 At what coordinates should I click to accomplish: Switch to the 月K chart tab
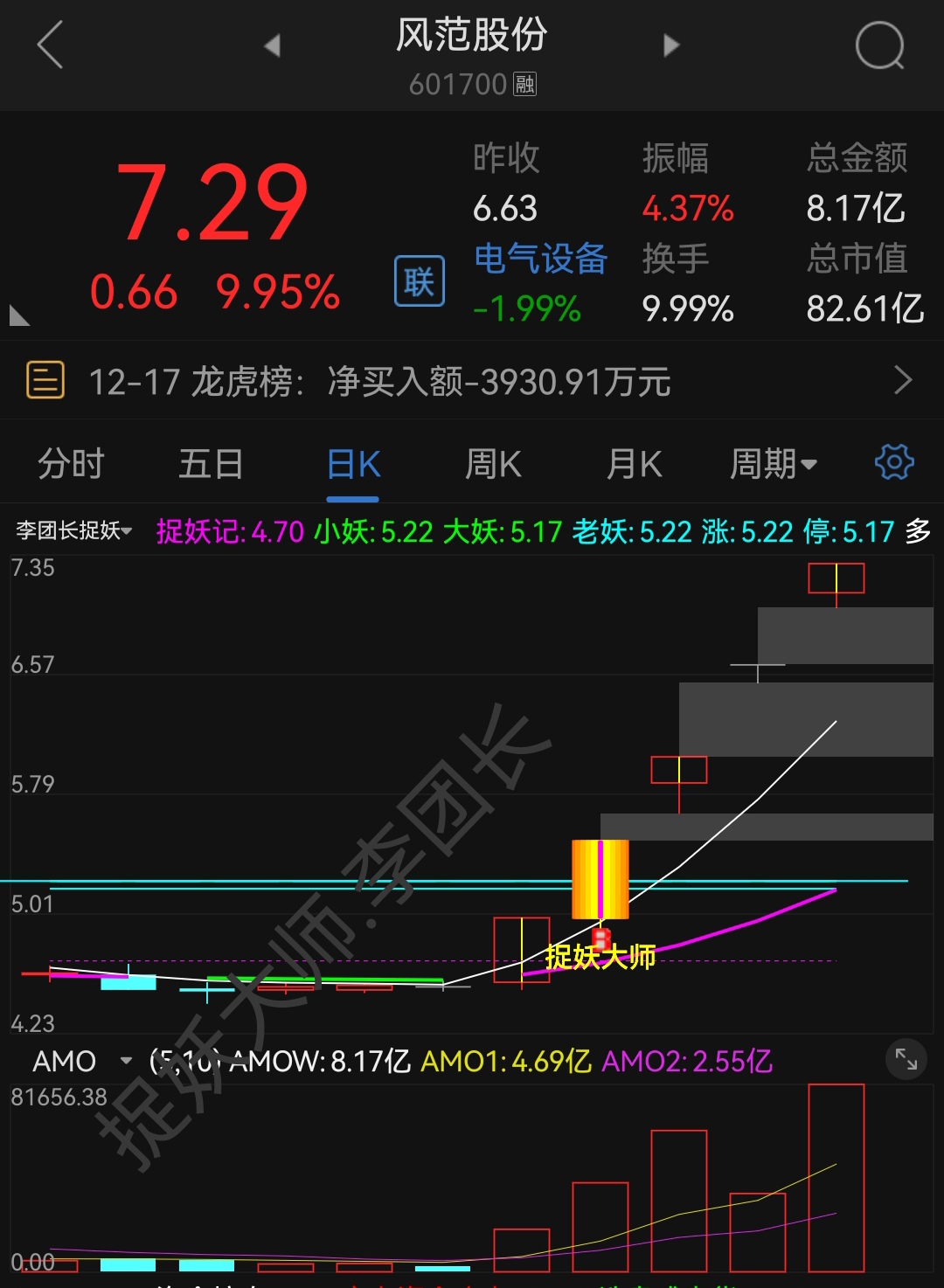(634, 464)
